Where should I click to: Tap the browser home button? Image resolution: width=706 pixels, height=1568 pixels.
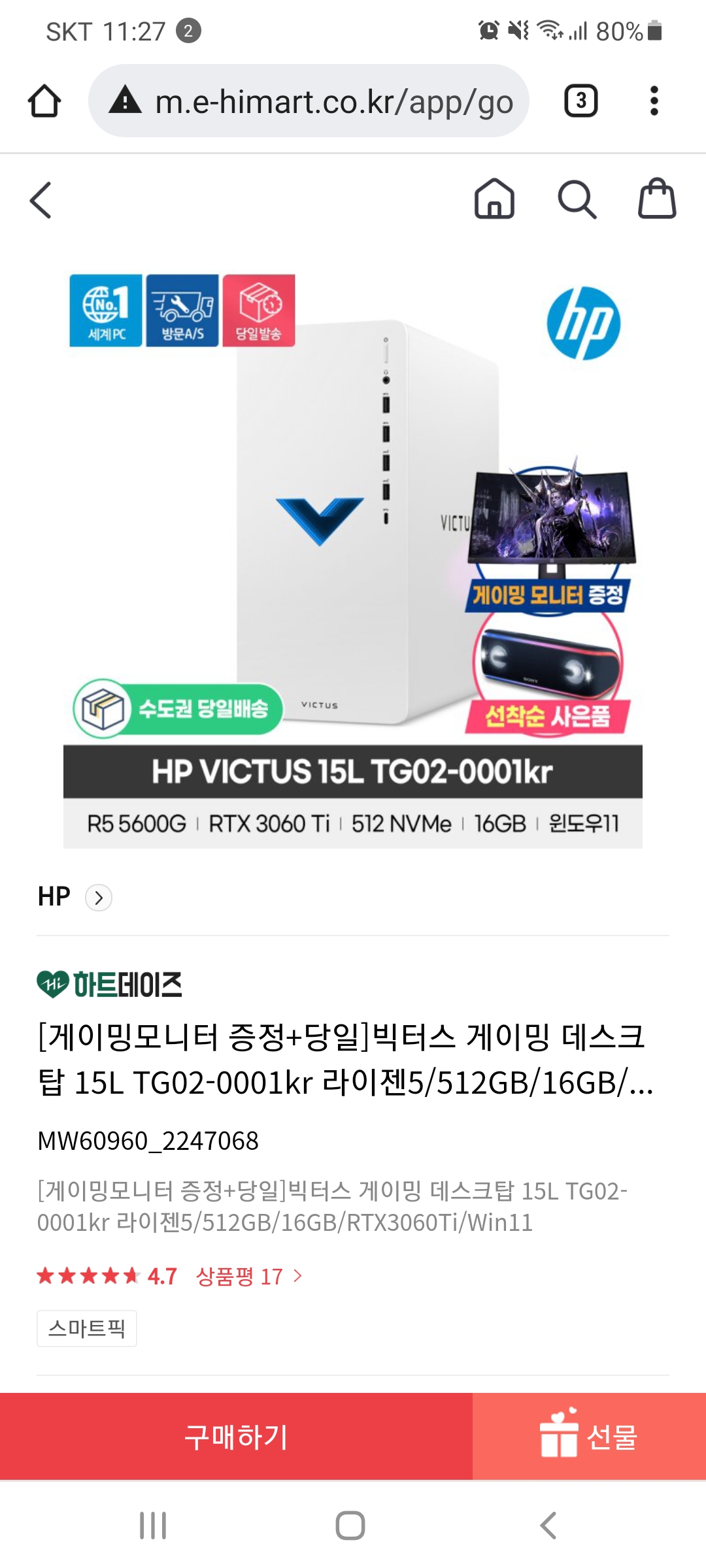point(44,101)
